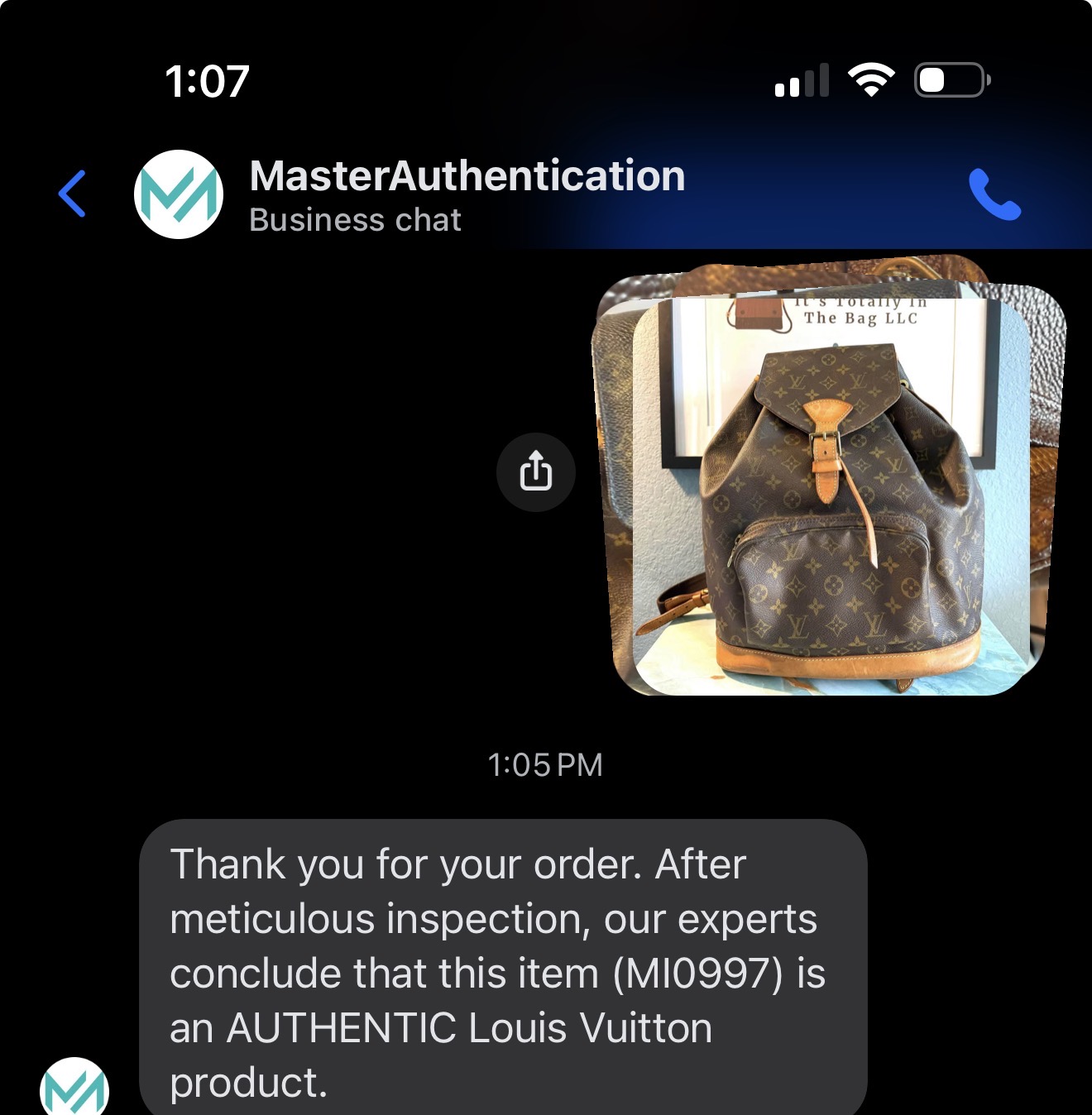Tap the MA avatar beside the bottom message
The image size is (1092, 1115).
click(x=73, y=1088)
